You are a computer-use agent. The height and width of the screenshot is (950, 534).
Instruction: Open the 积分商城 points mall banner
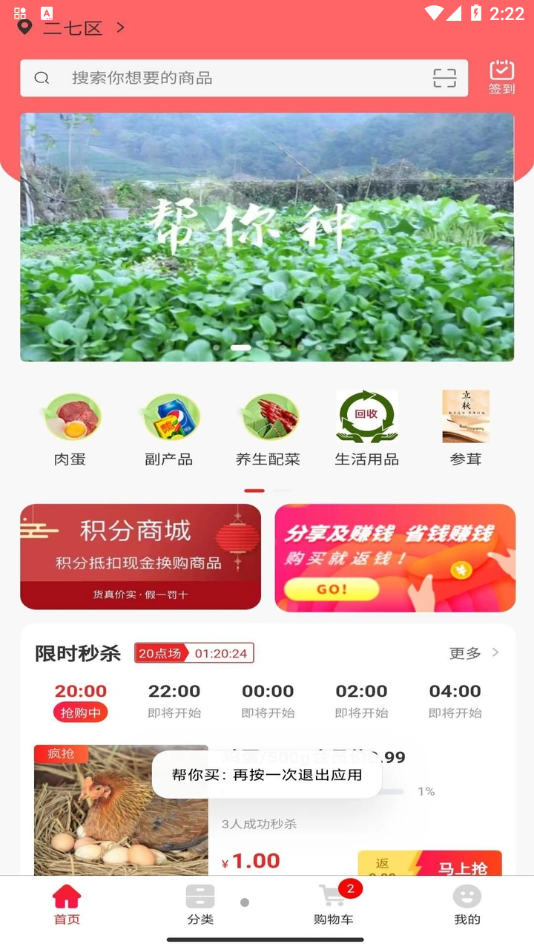click(141, 557)
